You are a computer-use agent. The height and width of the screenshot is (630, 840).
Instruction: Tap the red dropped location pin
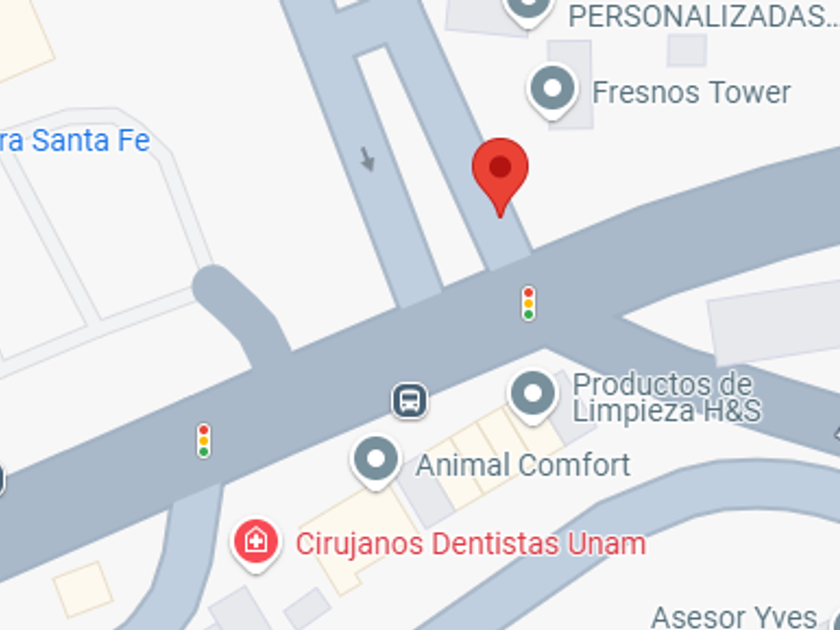click(x=500, y=177)
